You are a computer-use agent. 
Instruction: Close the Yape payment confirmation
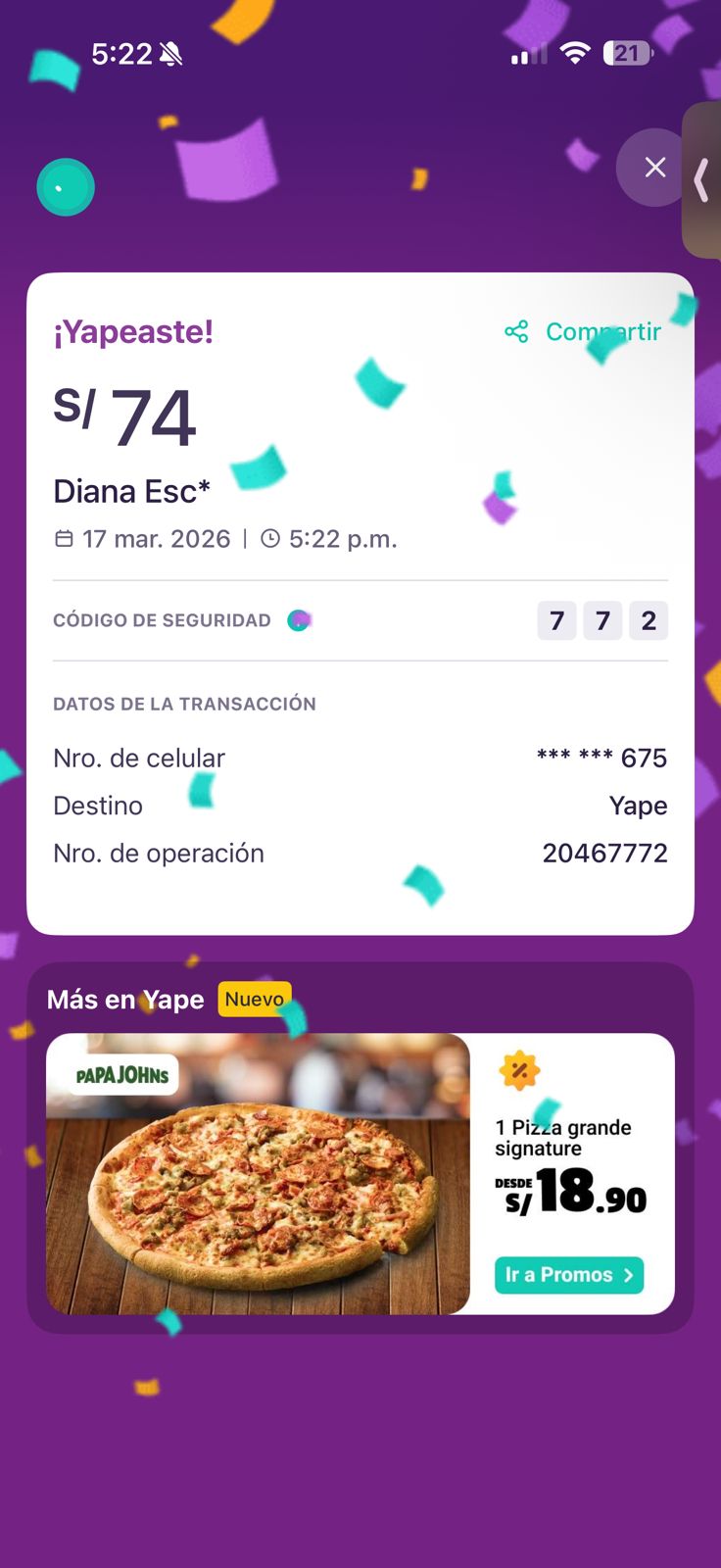(x=654, y=168)
